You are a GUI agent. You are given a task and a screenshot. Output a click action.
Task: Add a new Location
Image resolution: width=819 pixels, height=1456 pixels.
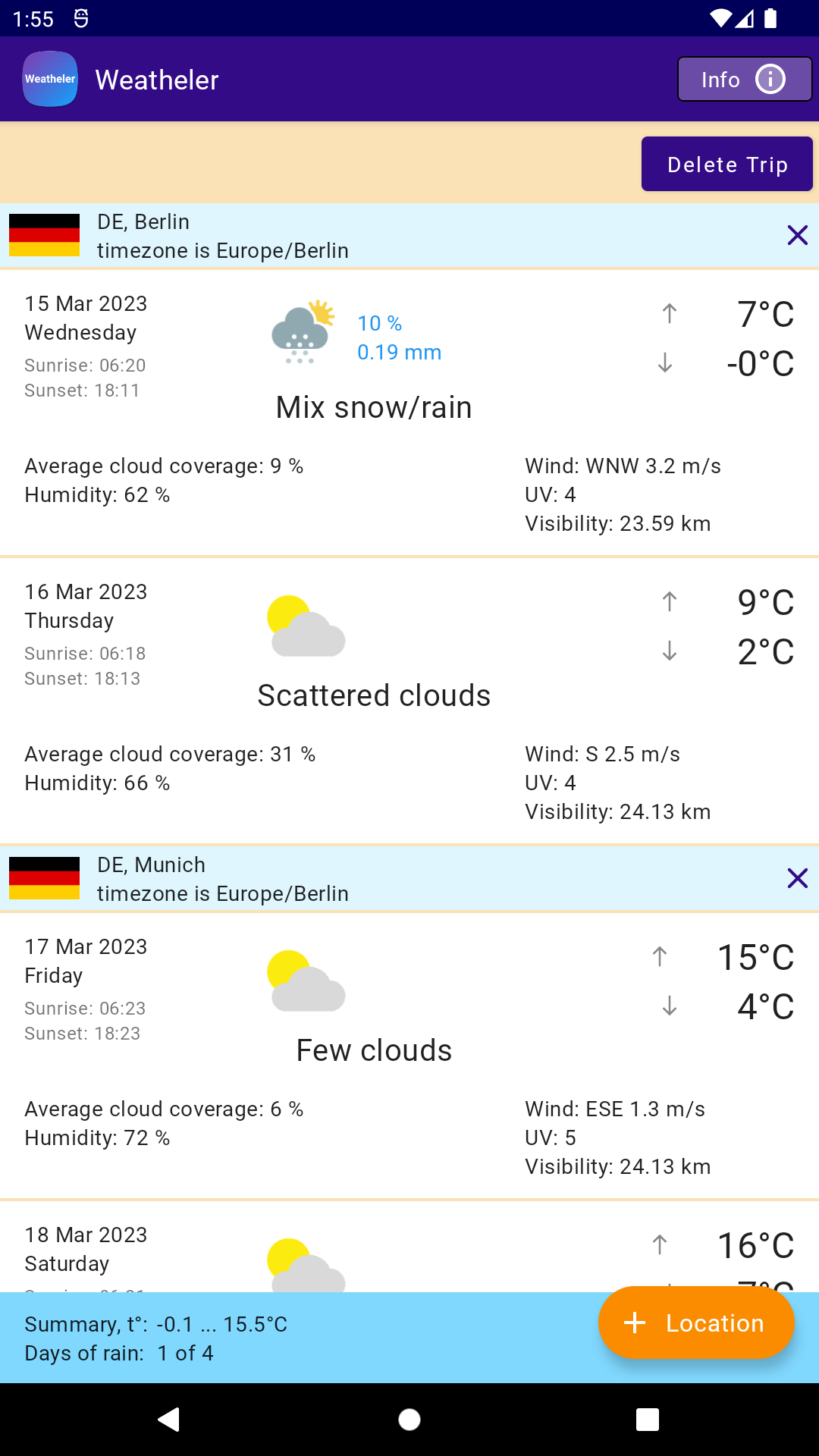click(x=695, y=1323)
